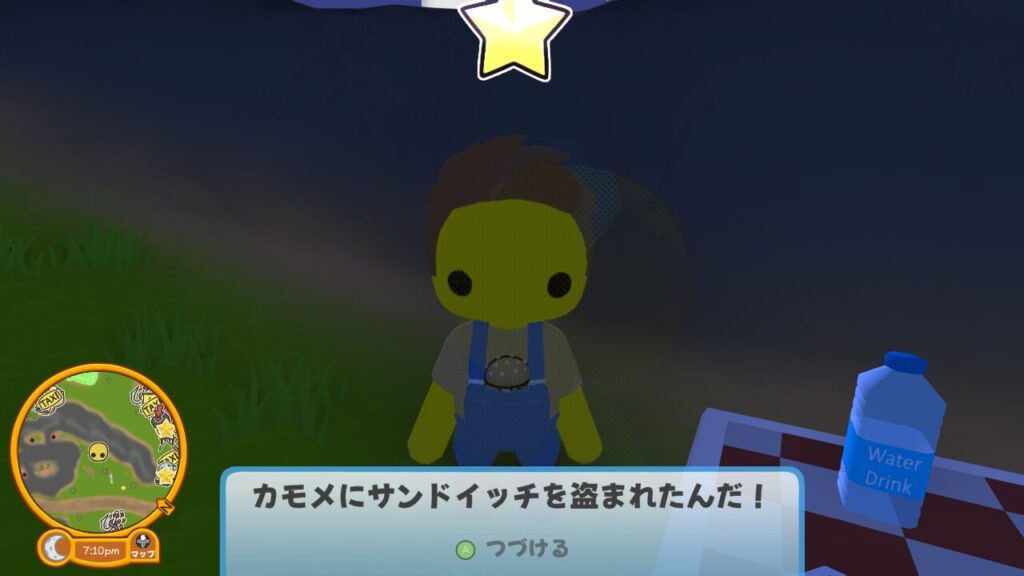The width and height of the screenshot is (1024, 576).
Task: Open the マップ map button
Action: click(x=143, y=546)
